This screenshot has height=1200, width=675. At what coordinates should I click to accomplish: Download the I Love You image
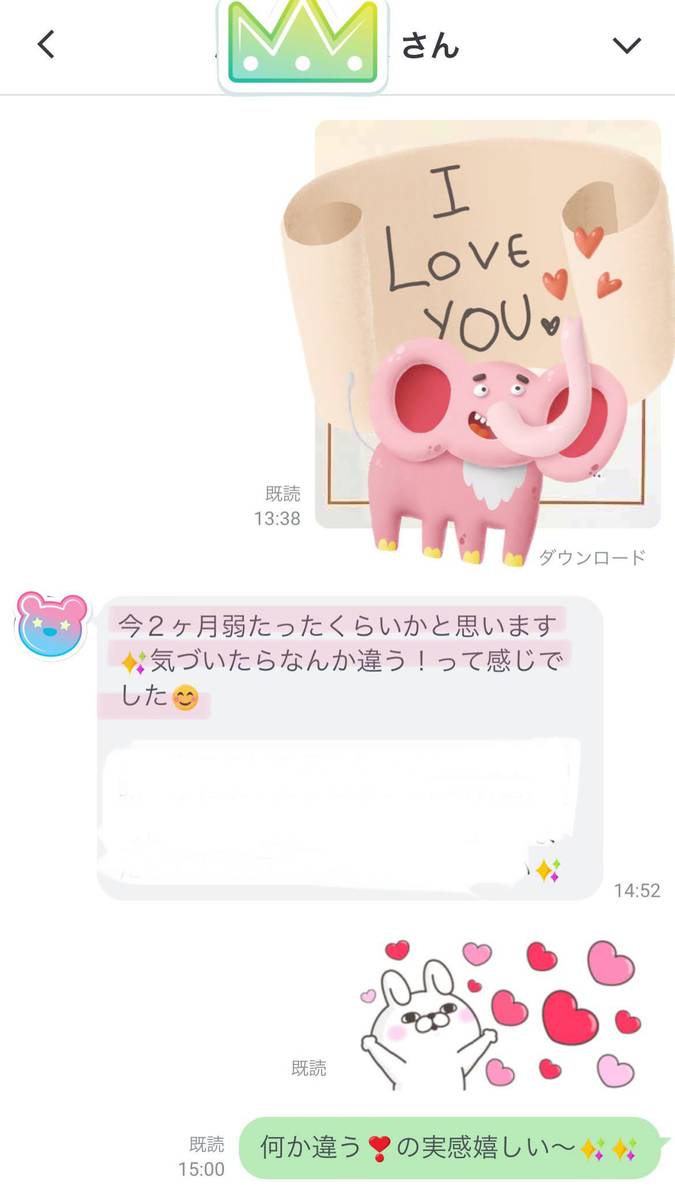click(x=592, y=557)
